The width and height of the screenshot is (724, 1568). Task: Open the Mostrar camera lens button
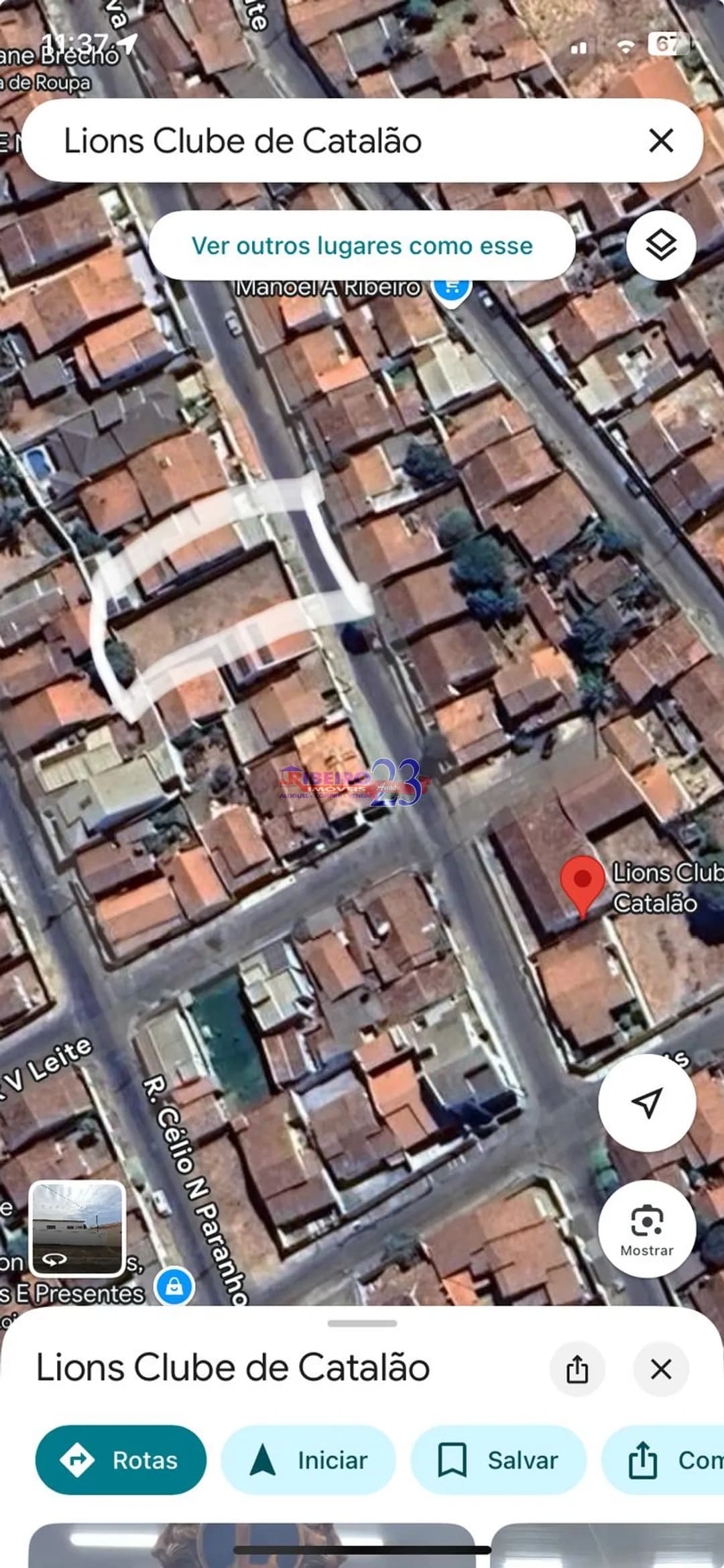pyautogui.click(x=647, y=1229)
